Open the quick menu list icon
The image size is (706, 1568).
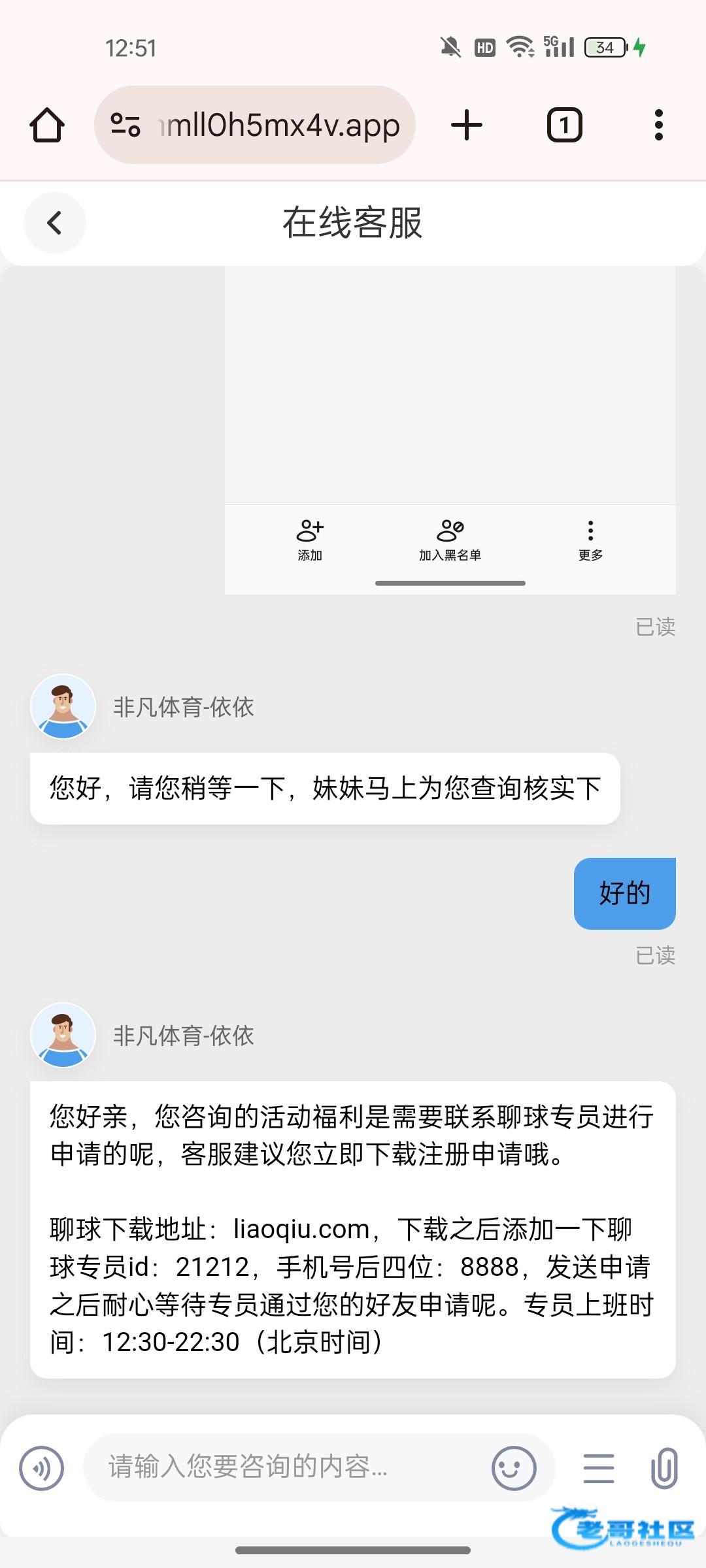point(598,1468)
